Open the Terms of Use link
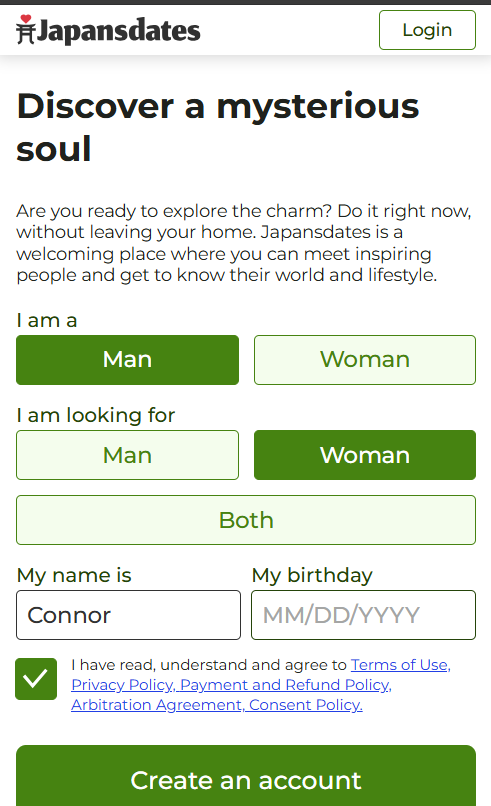This screenshot has height=806, width=491. click(x=401, y=665)
